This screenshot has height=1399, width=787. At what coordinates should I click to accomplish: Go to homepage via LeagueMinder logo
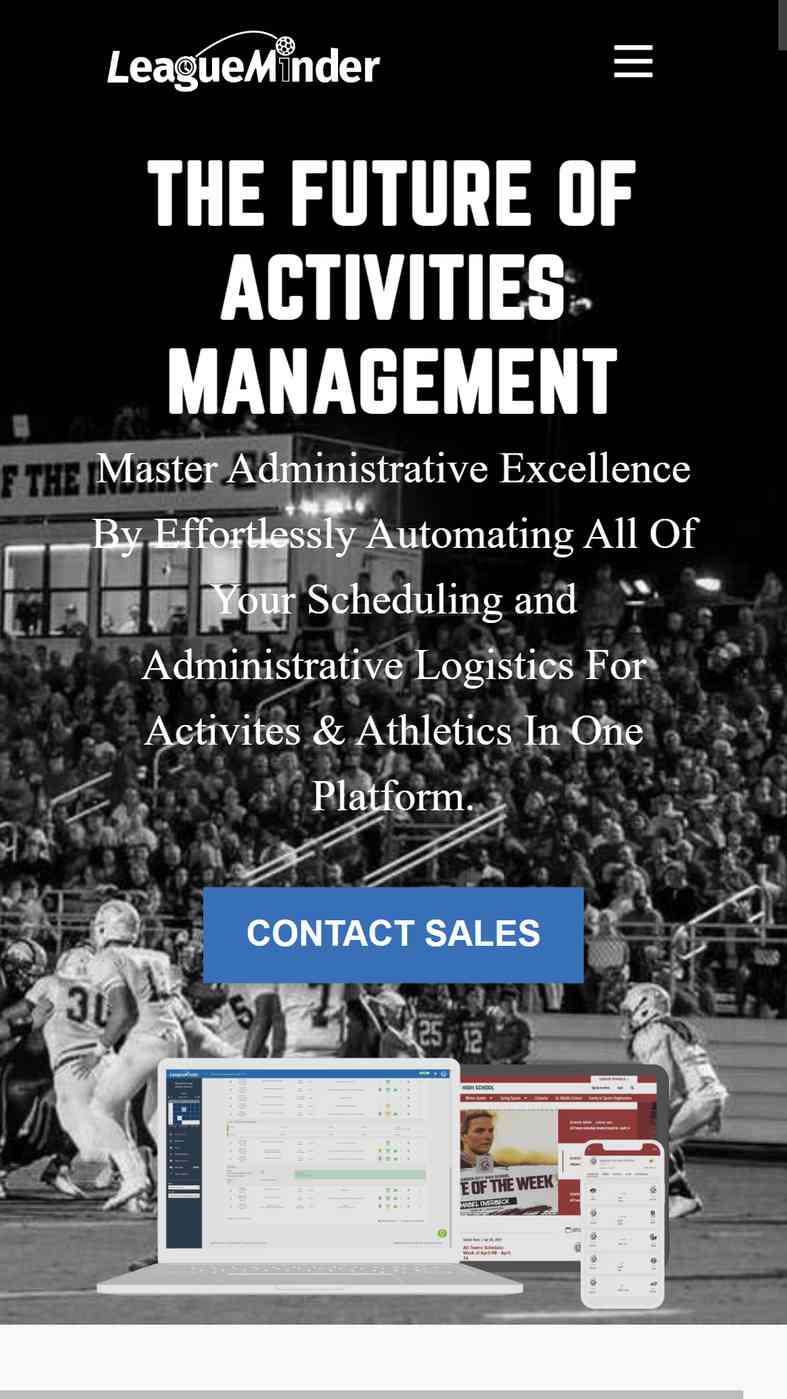click(x=243, y=61)
